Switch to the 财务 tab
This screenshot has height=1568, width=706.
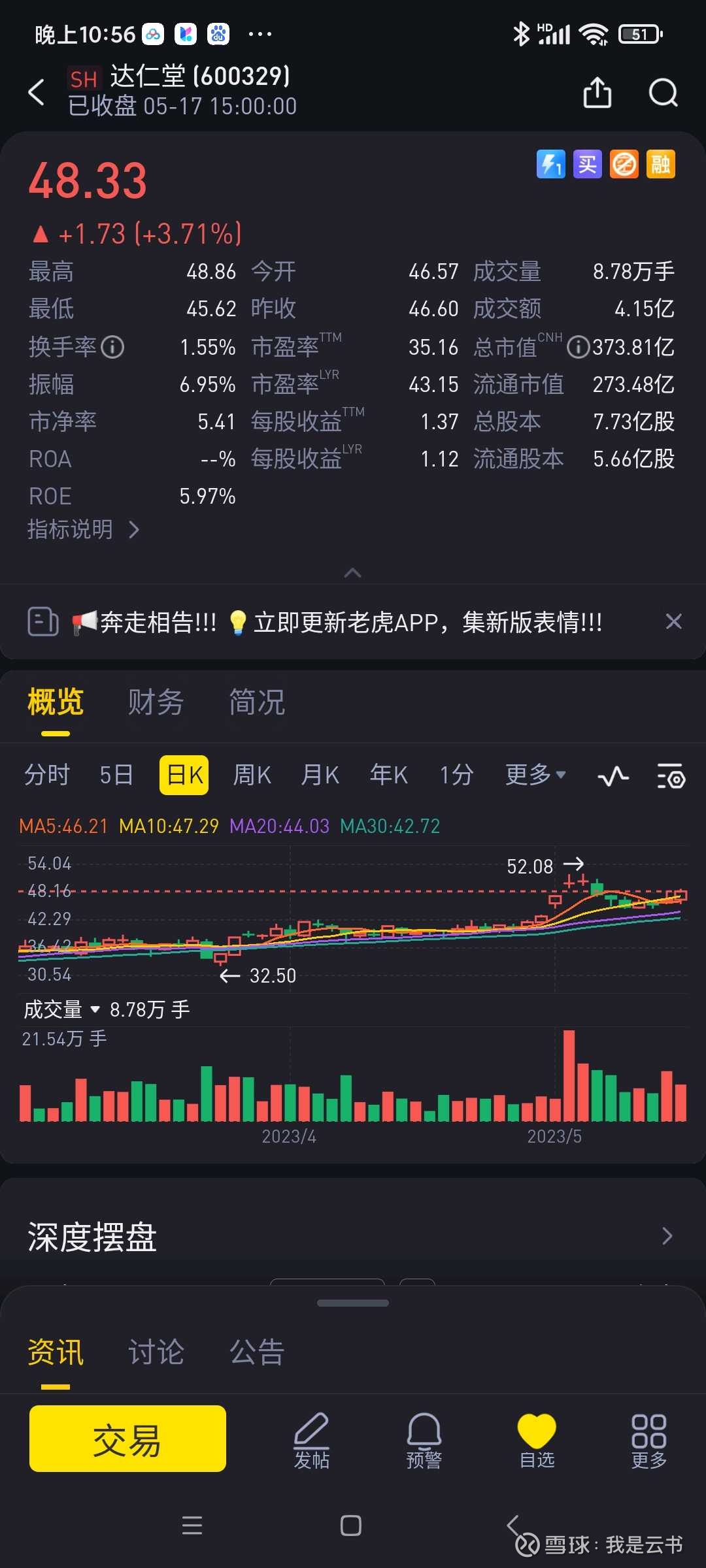(156, 702)
